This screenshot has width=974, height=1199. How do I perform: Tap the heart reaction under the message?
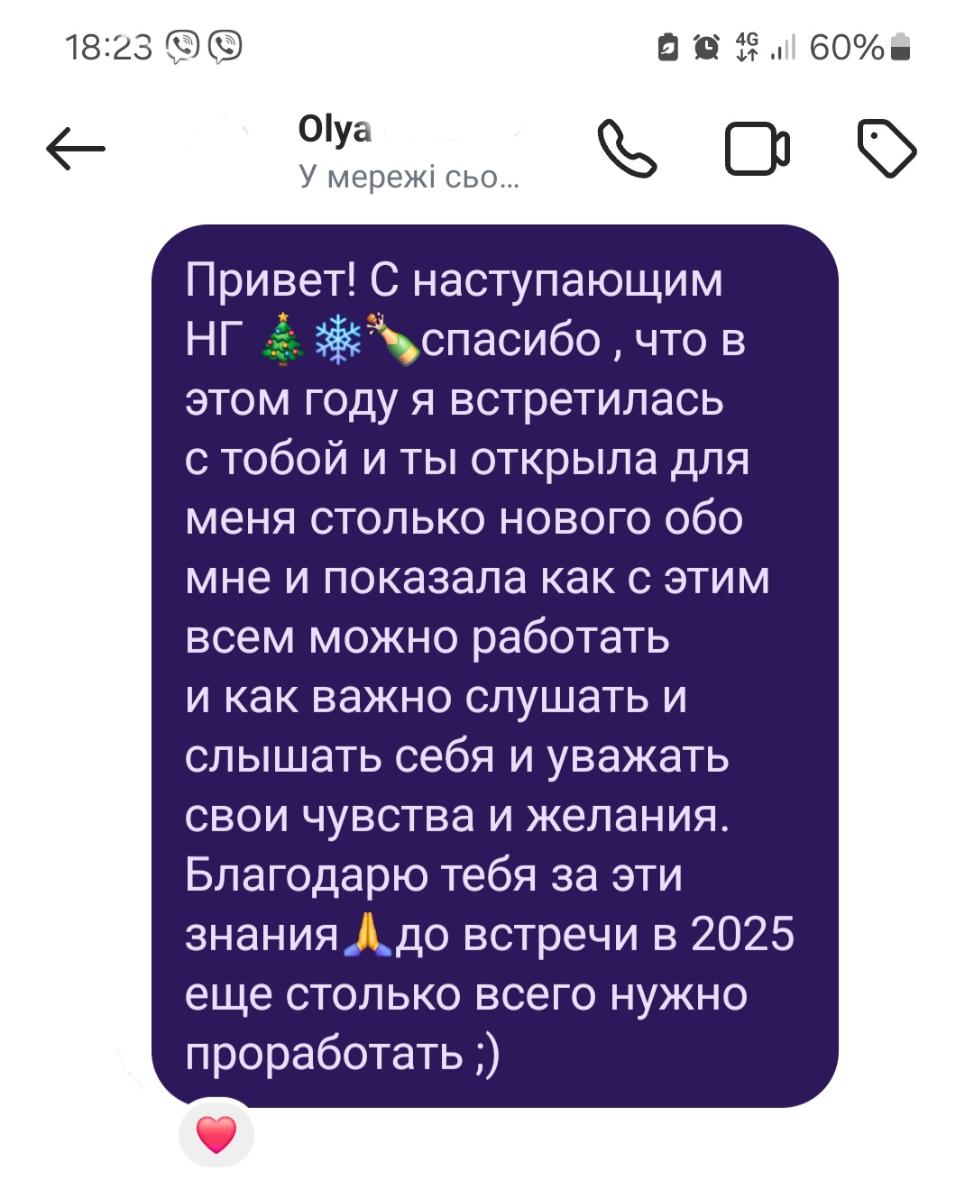pyautogui.click(x=216, y=1134)
